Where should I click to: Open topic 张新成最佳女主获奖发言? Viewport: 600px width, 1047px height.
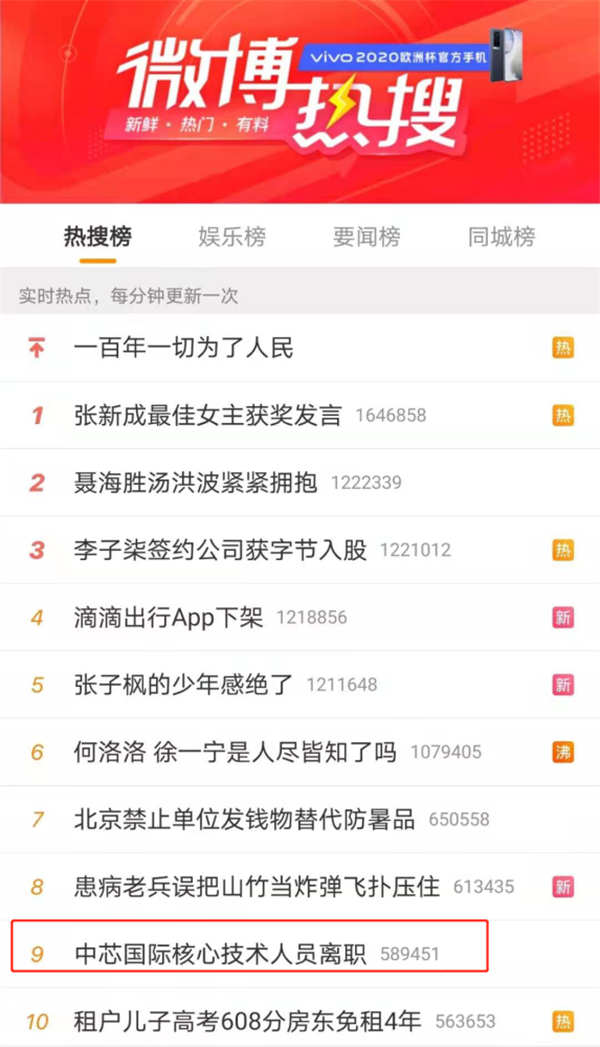click(x=208, y=415)
